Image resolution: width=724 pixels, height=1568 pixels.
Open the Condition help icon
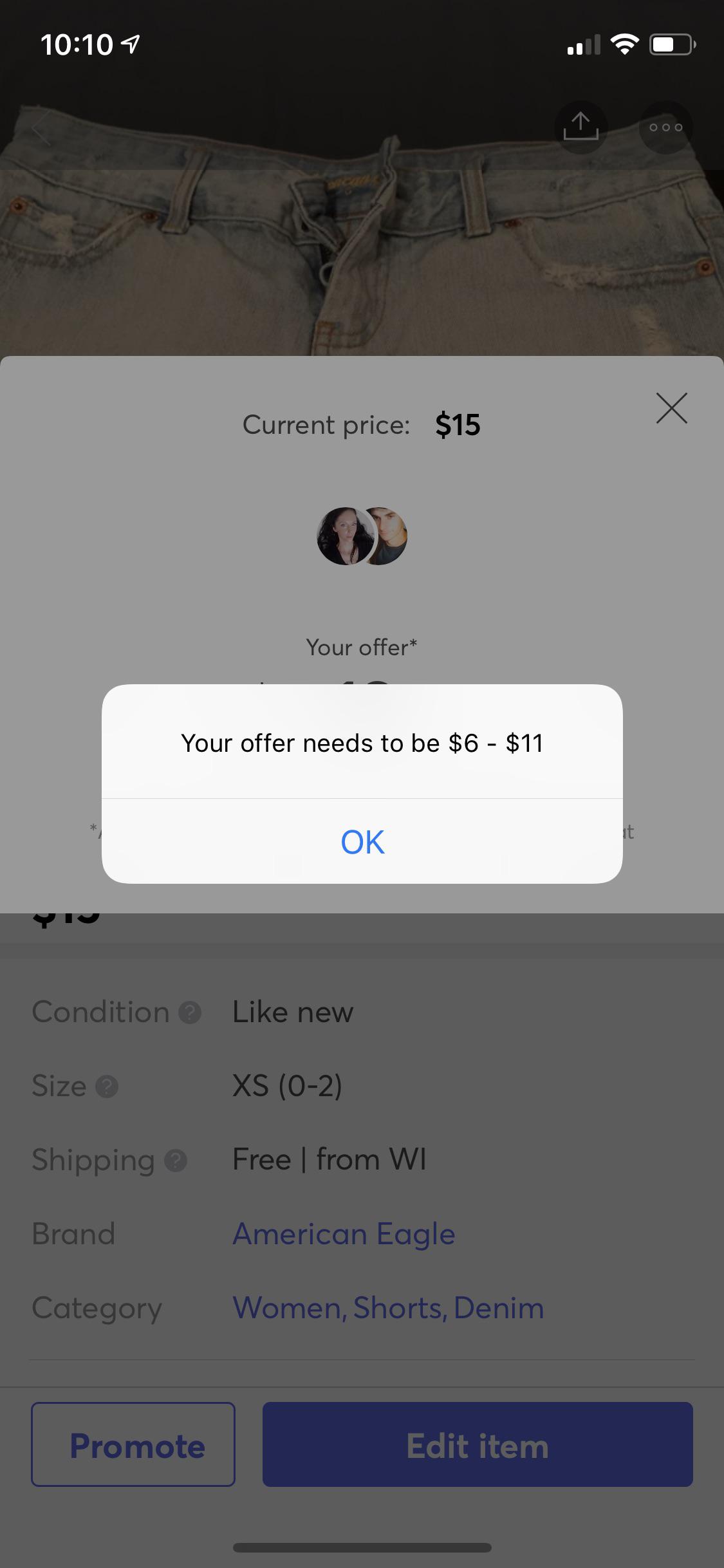[190, 1011]
